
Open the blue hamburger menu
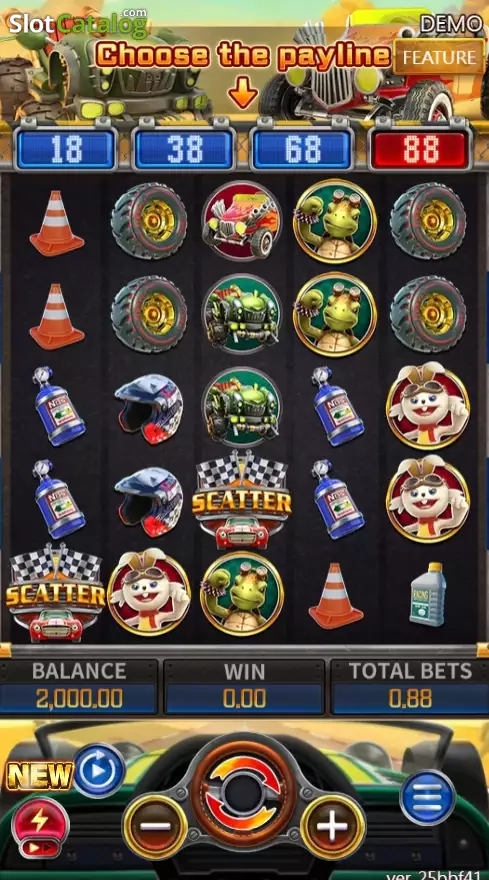(x=428, y=797)
